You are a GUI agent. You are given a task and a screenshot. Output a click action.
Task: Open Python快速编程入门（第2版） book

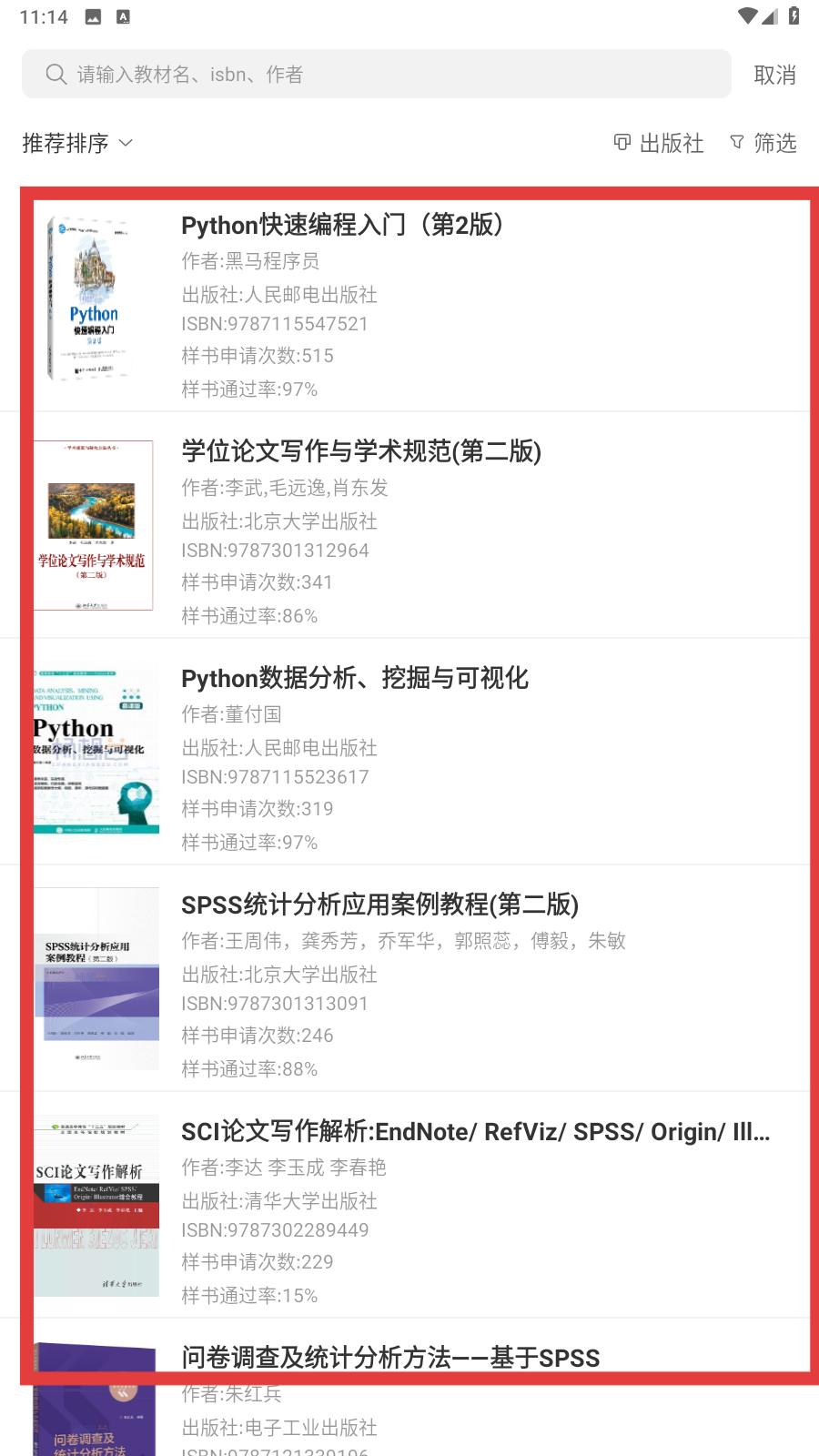pyautogui.click(x=409, y=299)
